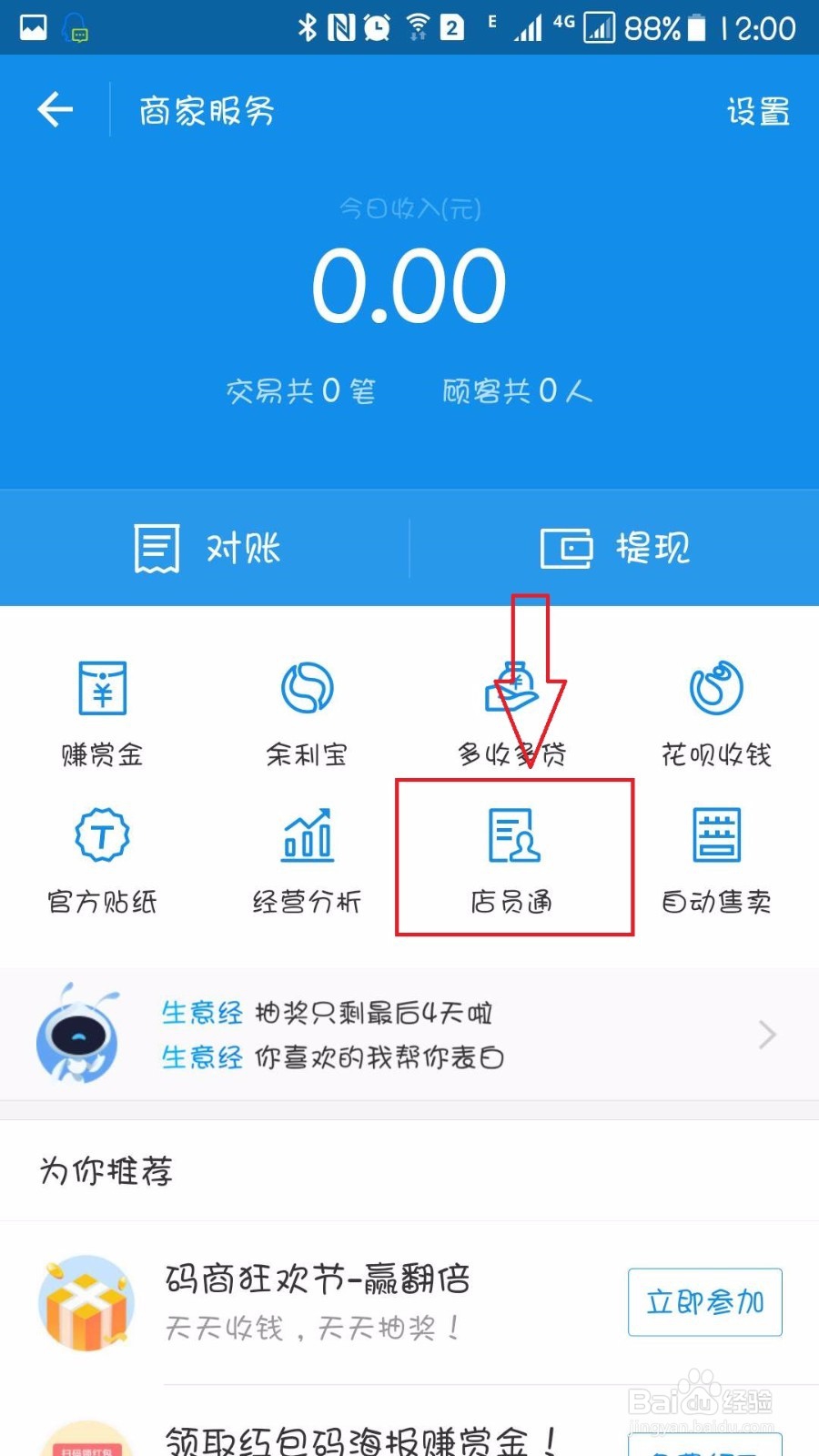819x1456 pixels.
Task: Go back with the arrow icon
Action: [55, 109]
